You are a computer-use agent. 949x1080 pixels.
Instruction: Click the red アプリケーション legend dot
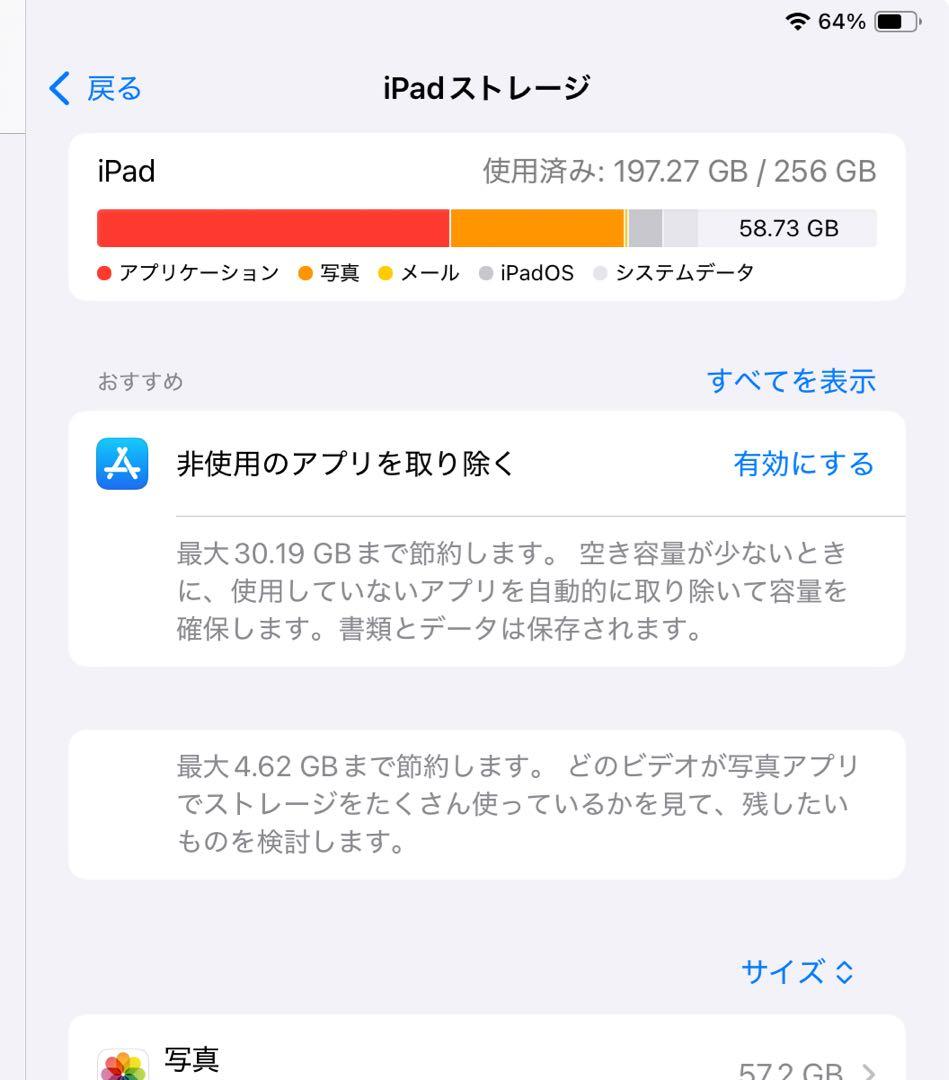pos(105,272)
